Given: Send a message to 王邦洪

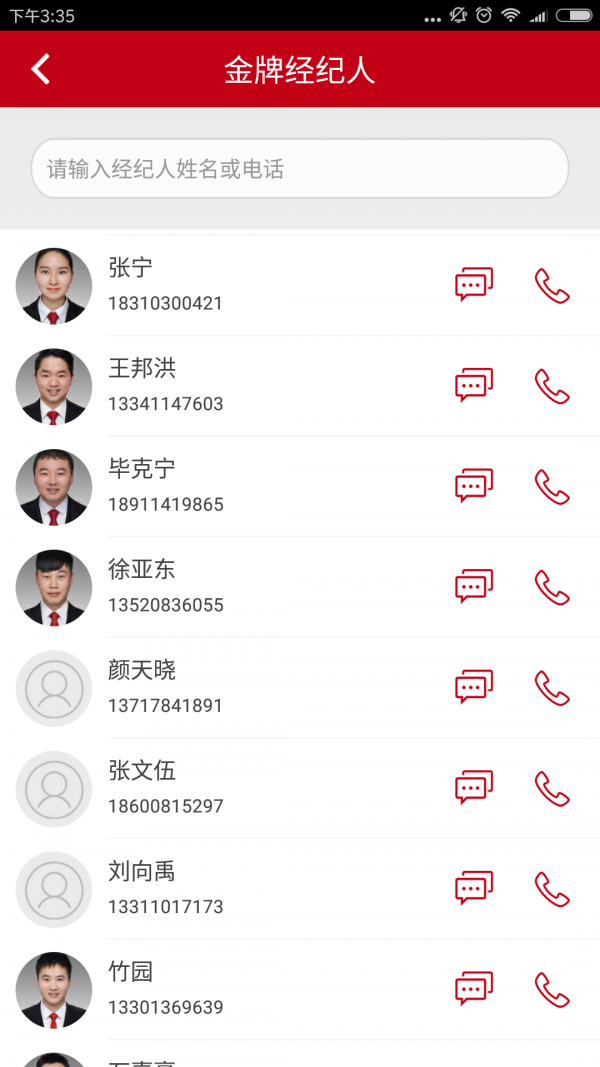Looking at the screenshot, I should pos(474,386).
